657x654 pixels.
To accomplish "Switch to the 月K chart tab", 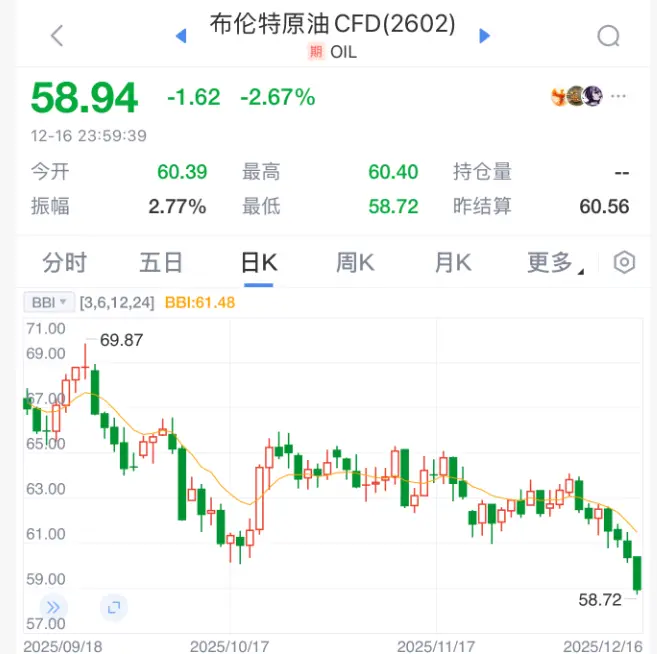I will 452,263.
